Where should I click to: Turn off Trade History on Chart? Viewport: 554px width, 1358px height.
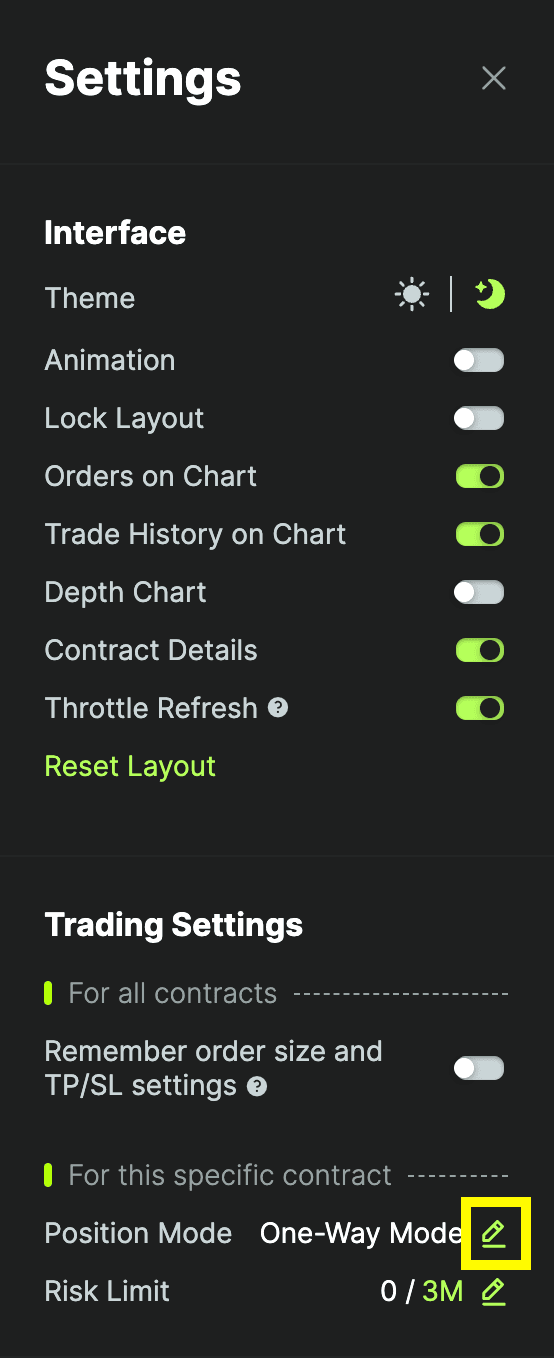point(479,534)
